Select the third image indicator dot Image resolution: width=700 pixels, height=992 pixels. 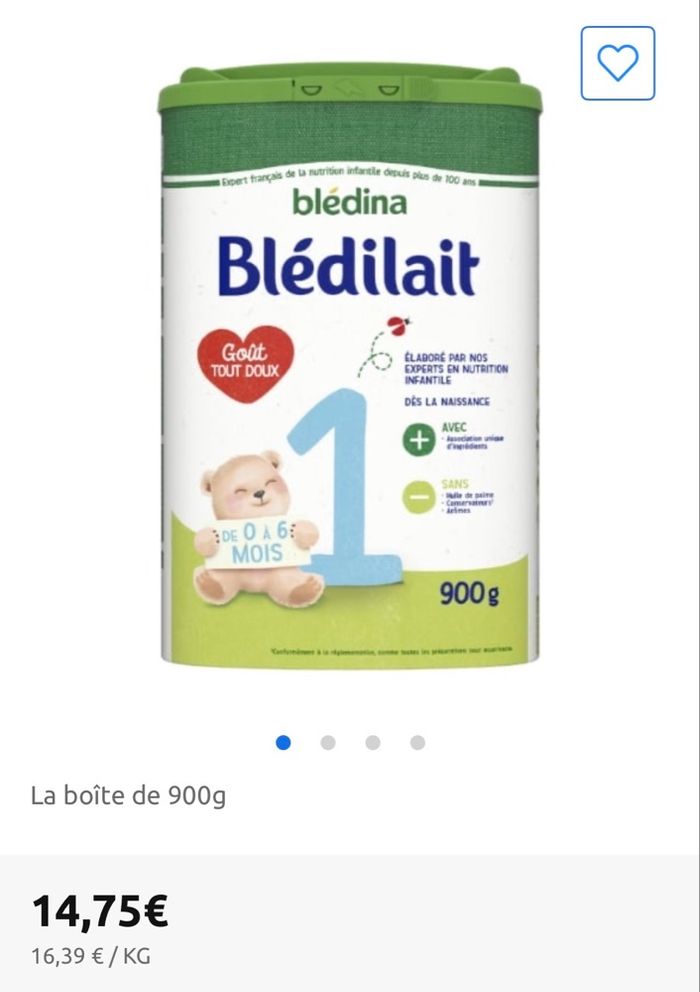coord(373,742)
